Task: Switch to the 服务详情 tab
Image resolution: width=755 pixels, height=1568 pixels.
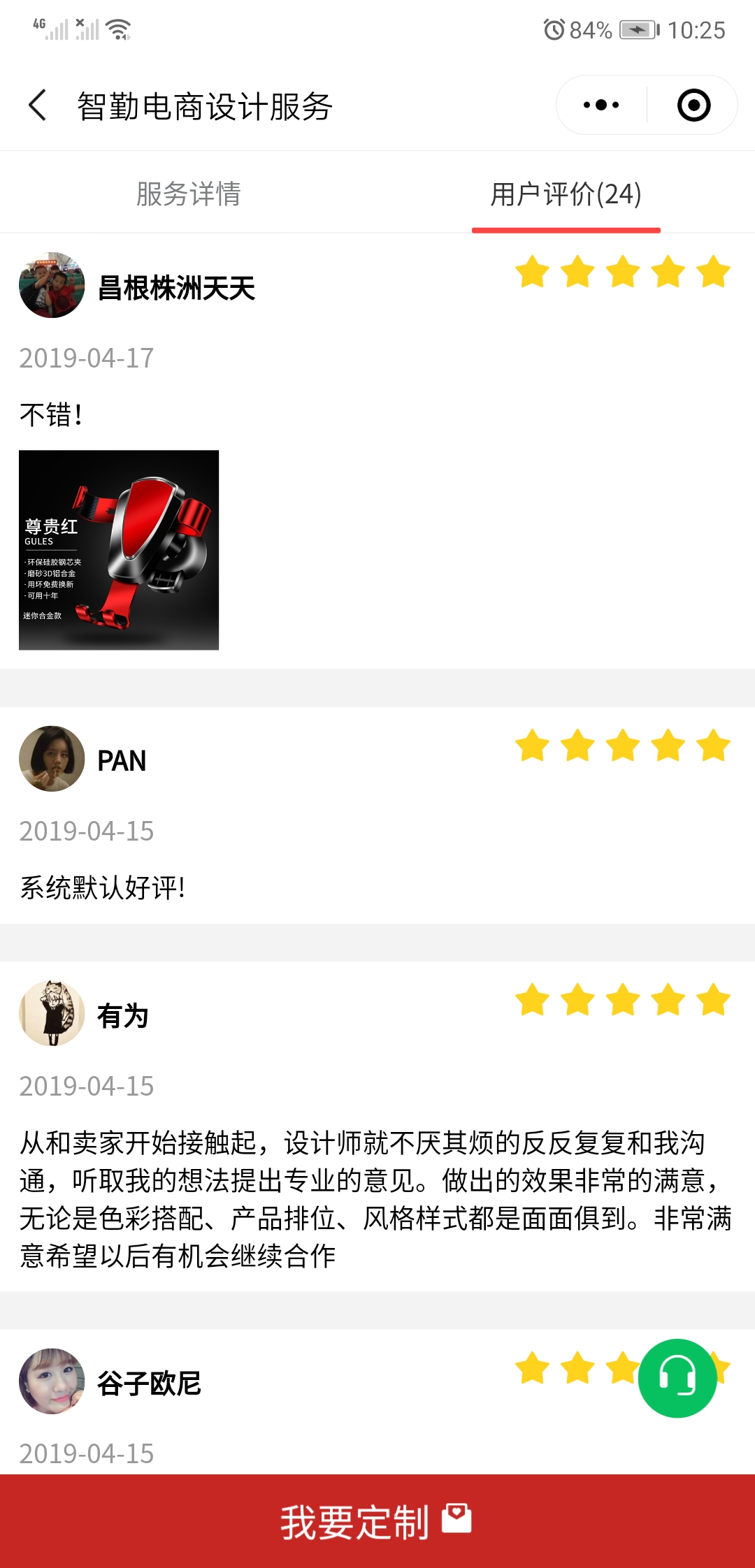Action: (189, 194)
